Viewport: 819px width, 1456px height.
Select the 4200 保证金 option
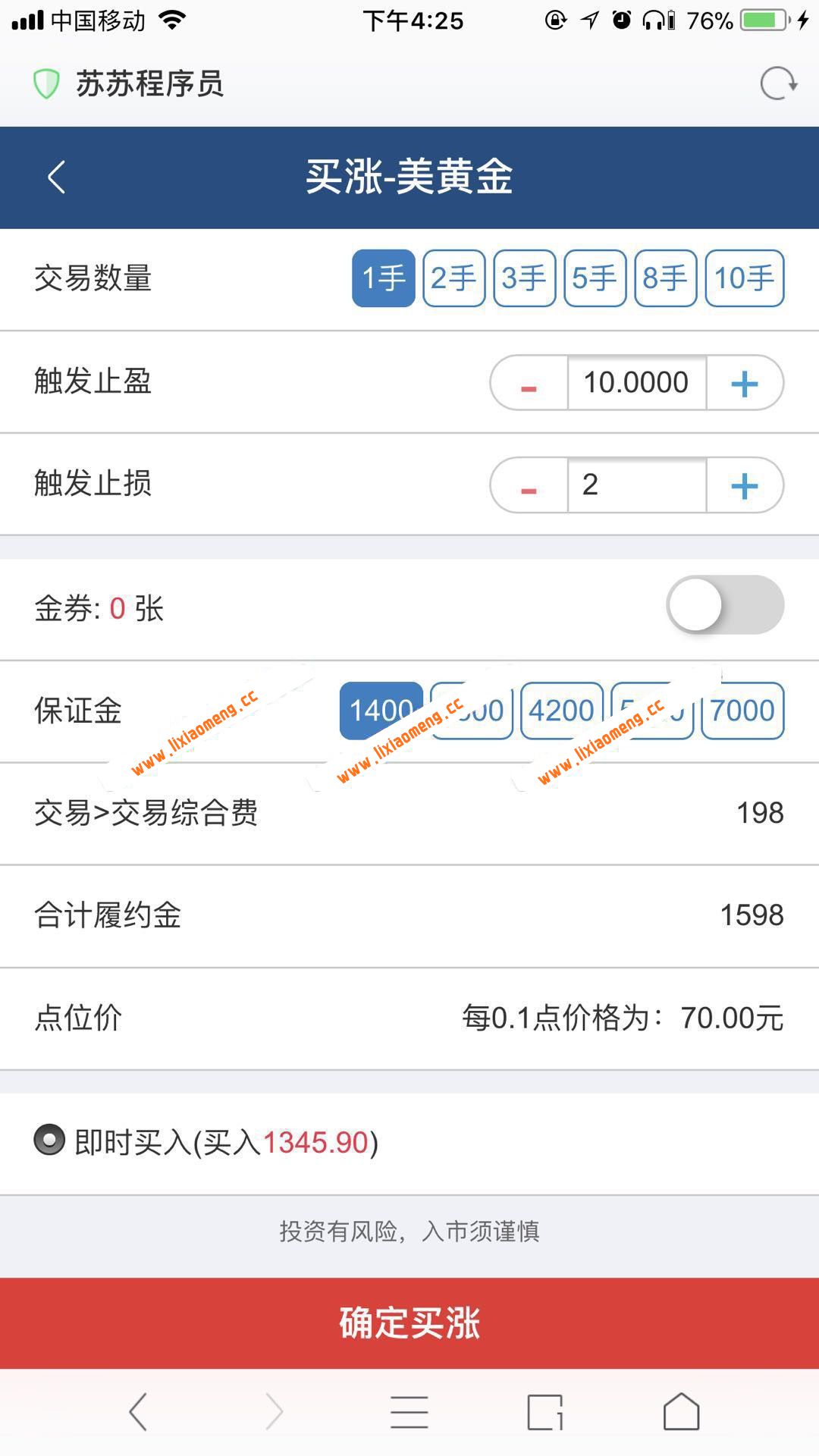(561, 711)
